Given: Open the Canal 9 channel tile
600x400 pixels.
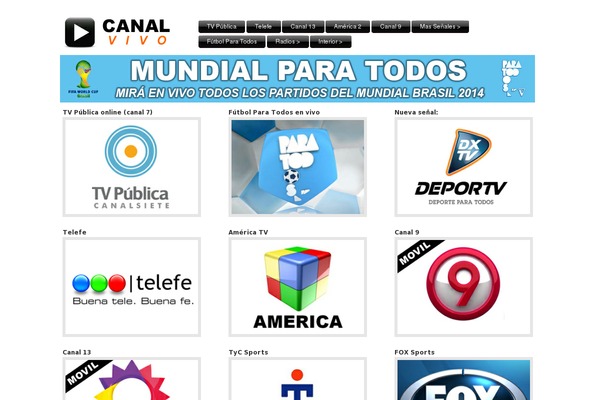Looking at the screenshot, I should pos(463,287).
